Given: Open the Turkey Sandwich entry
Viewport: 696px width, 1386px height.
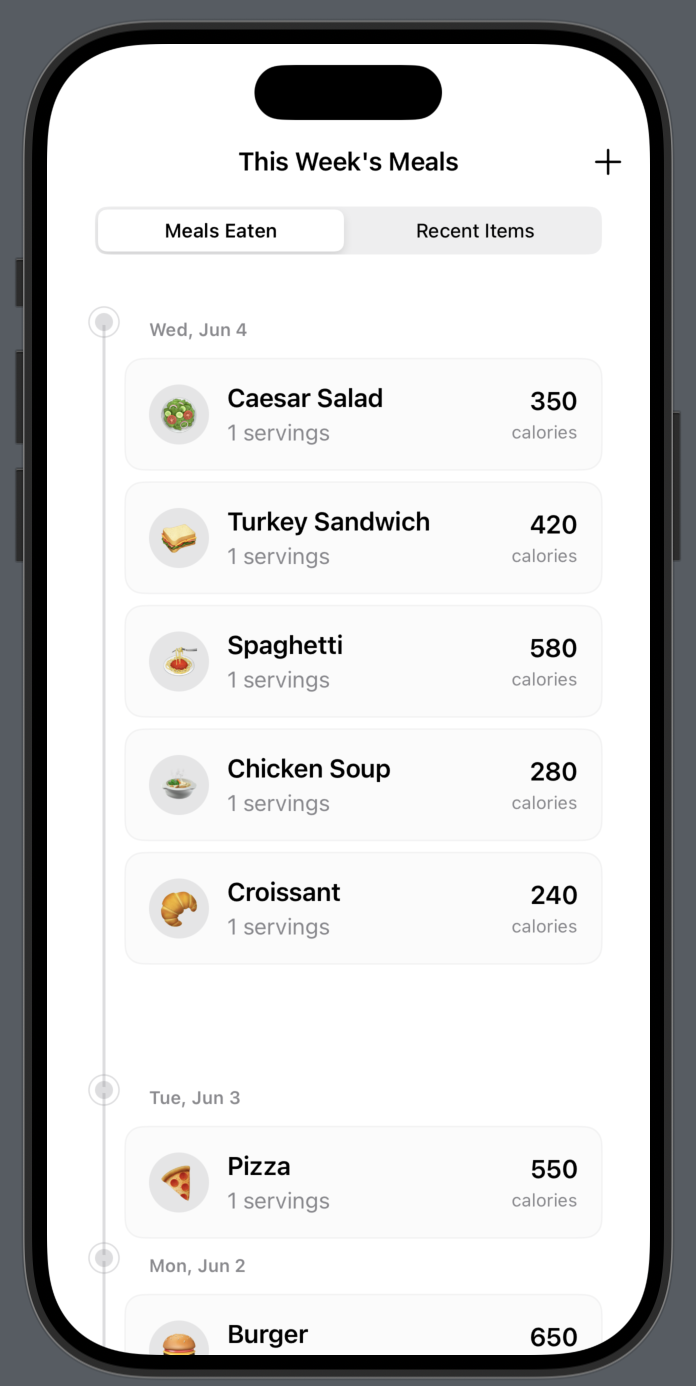Looking at the screenshot, I should [x=363, y=538].
